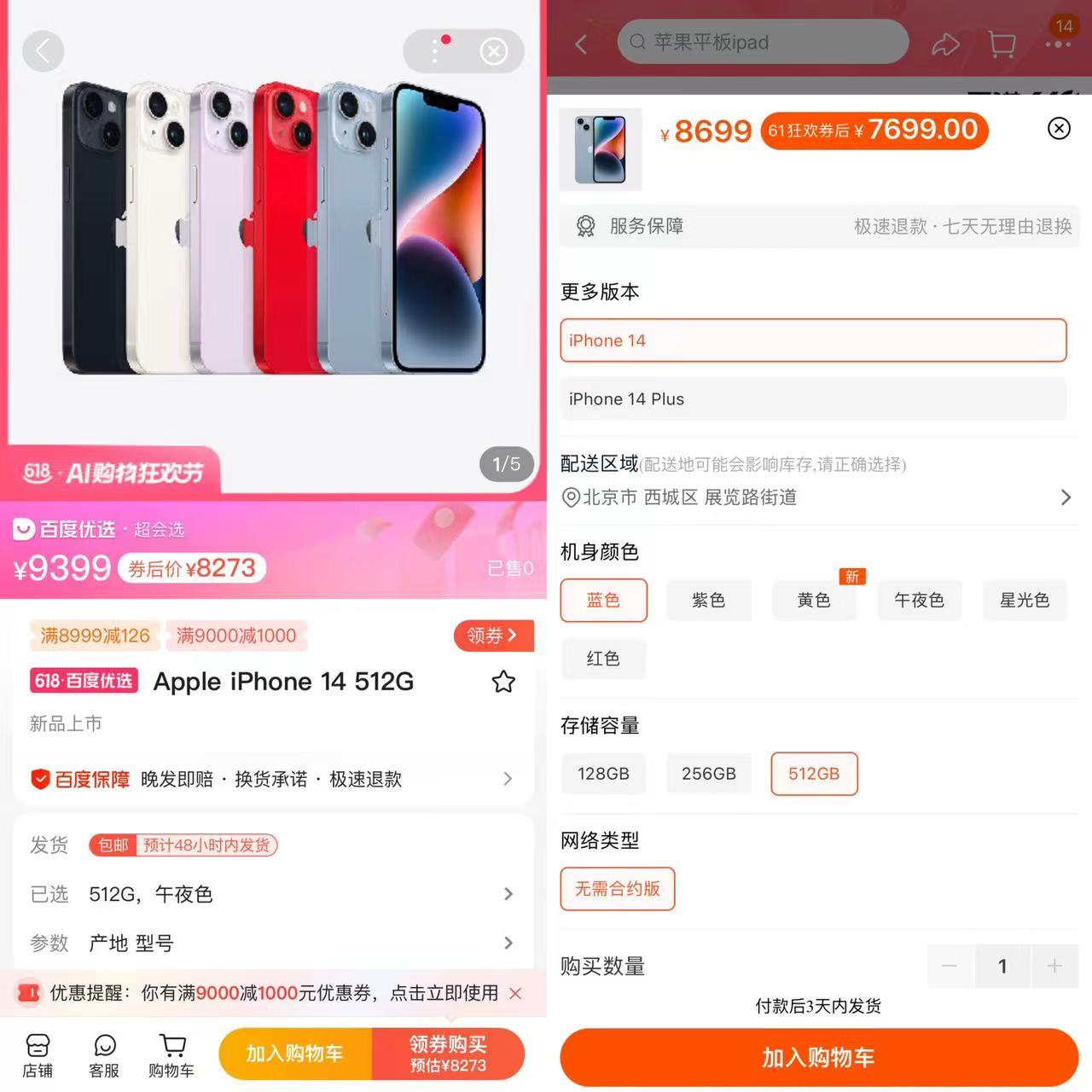Contact 客服 customer service

click(104, 1056)
